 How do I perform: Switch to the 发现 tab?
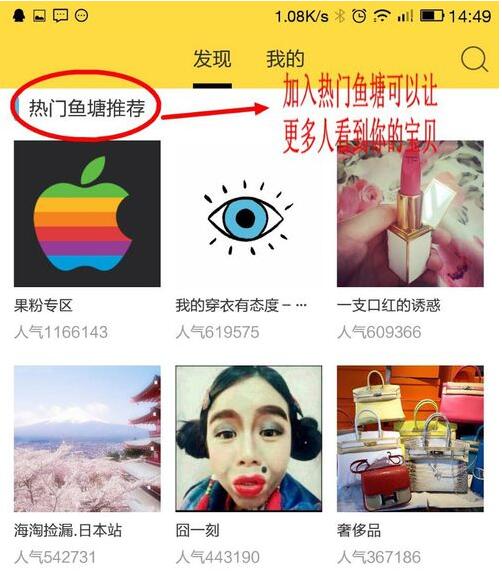[x=212, y=59]
